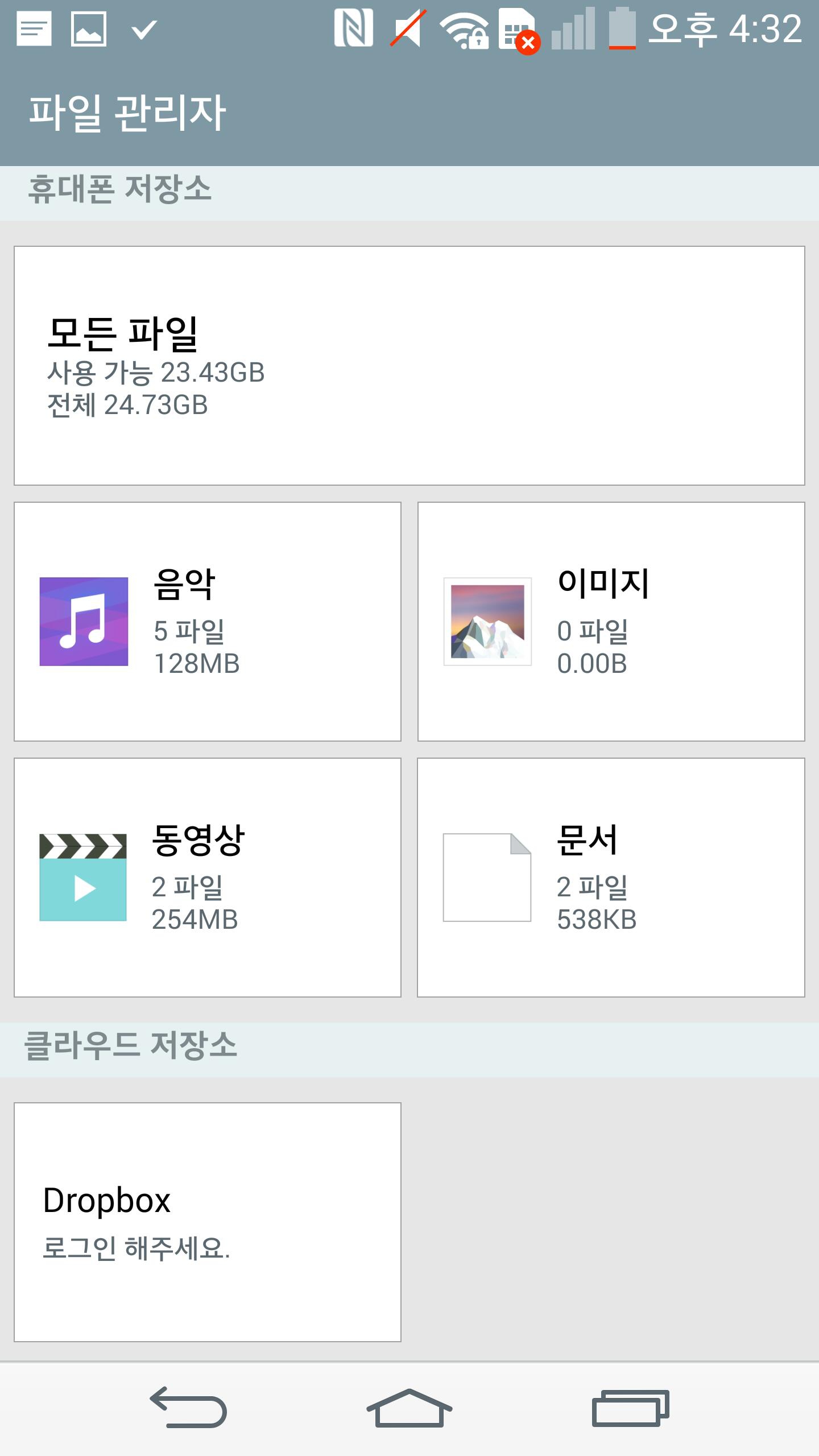Open the recent apps view
The width and height of the screenshot is (819, 1456).
tap(631, 1408)
